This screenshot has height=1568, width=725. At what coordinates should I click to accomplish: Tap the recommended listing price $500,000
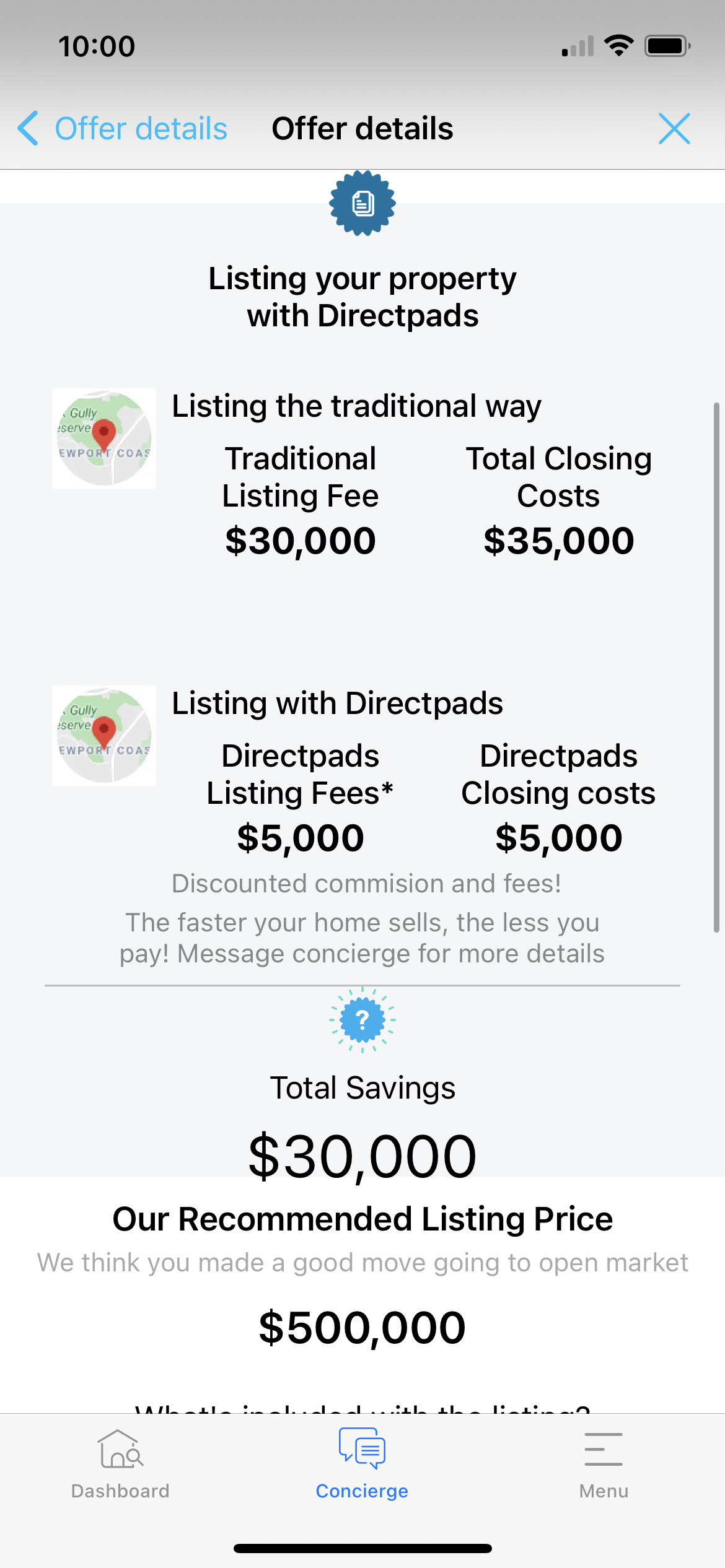[362, 1326]
